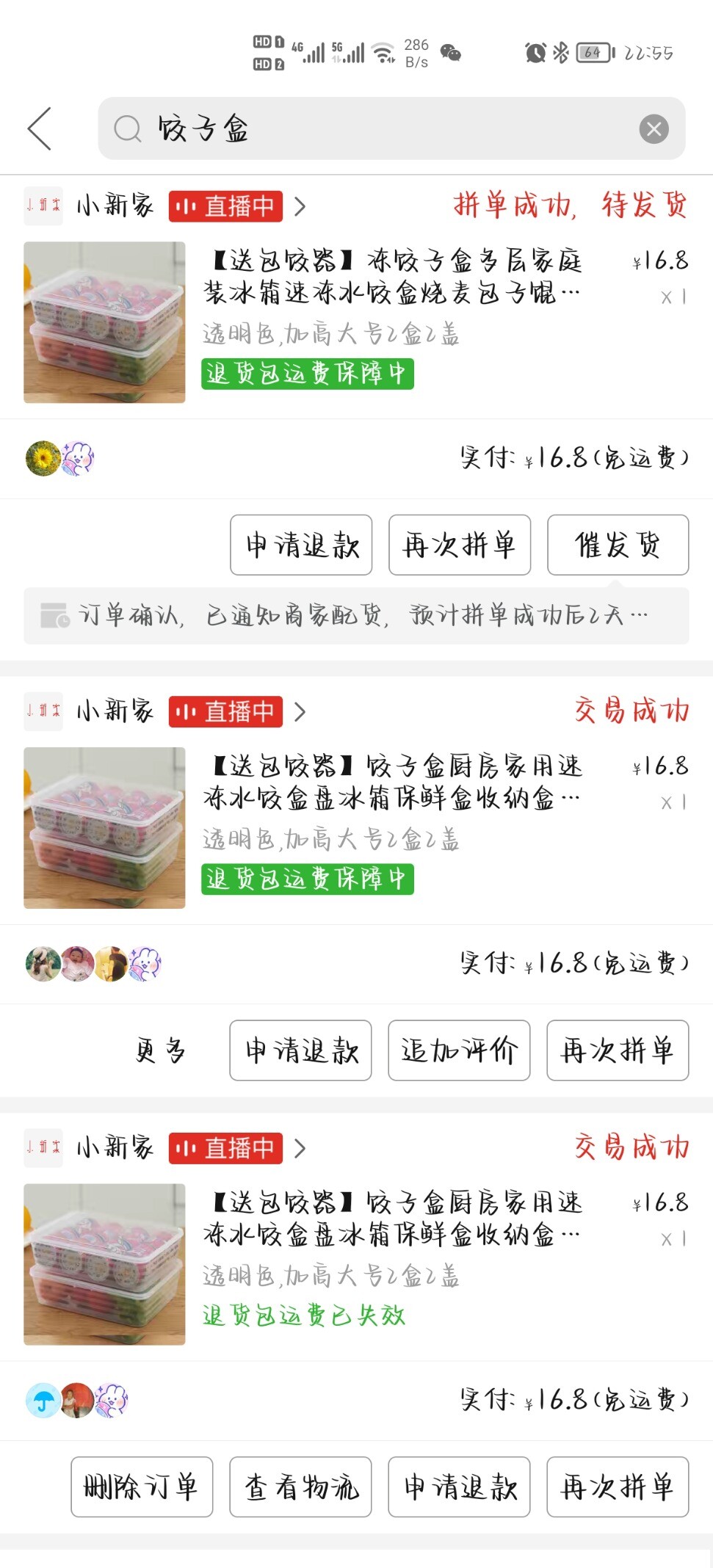713x1568 pixels.
Task: Open 小新家 store on the 待发货 order
Action: (115, 206)
